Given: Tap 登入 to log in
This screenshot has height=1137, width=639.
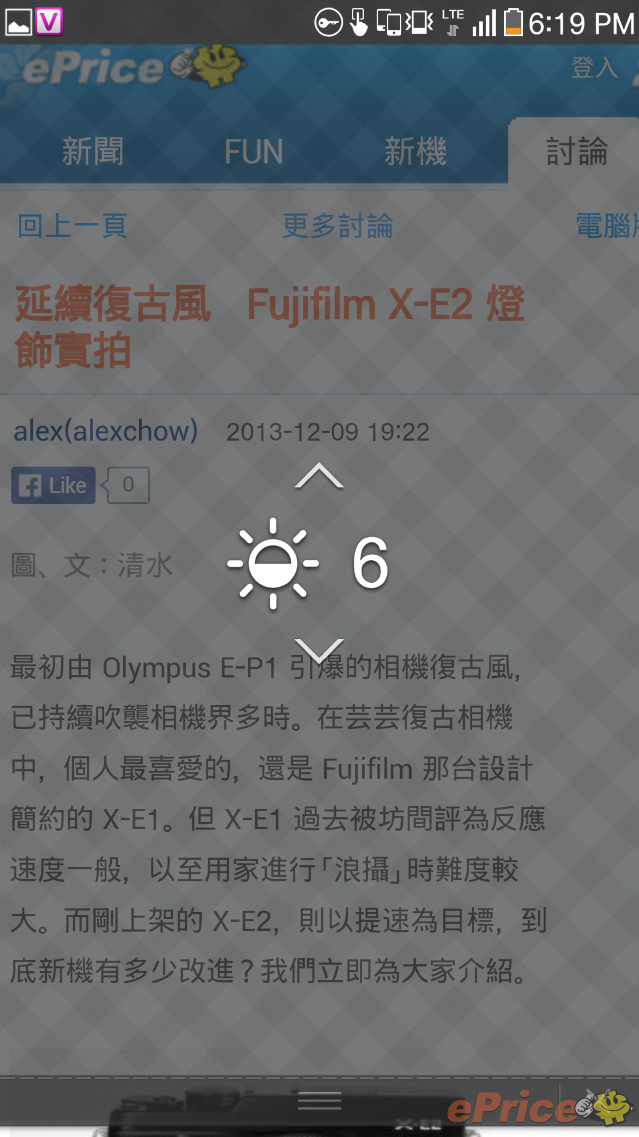Looking at the screenshot, I should [x=594, y=67].
